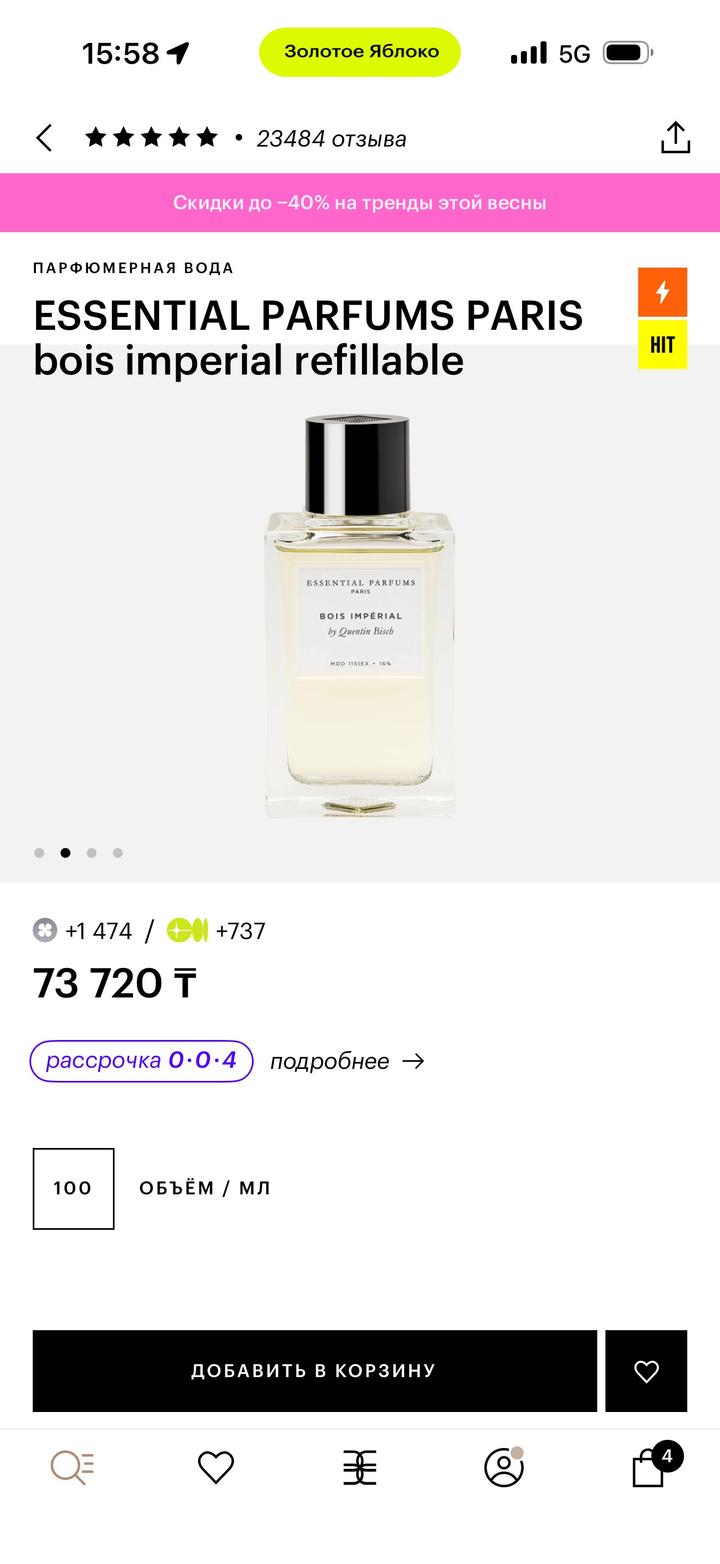The width and height of the screenshot is (720, 1564).
Task: Open the Золотое Яблоко home tab
Action: [x=360, y=1467]
